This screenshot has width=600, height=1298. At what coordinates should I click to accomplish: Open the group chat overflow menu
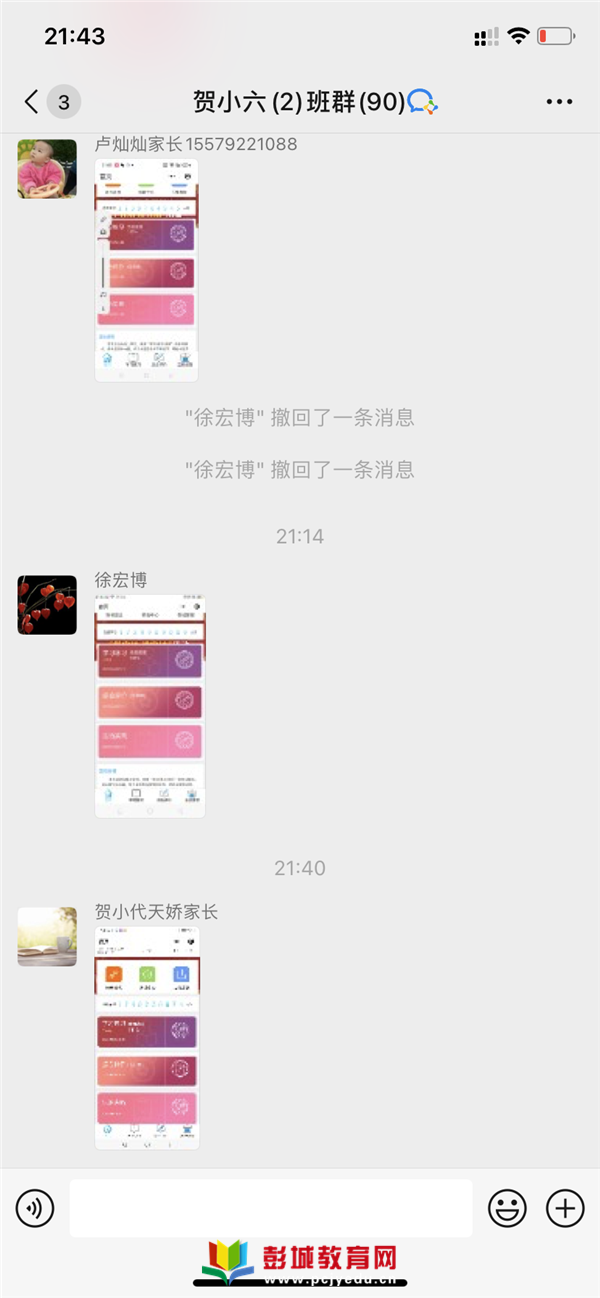pyautogui.click(x=558, y=101)
